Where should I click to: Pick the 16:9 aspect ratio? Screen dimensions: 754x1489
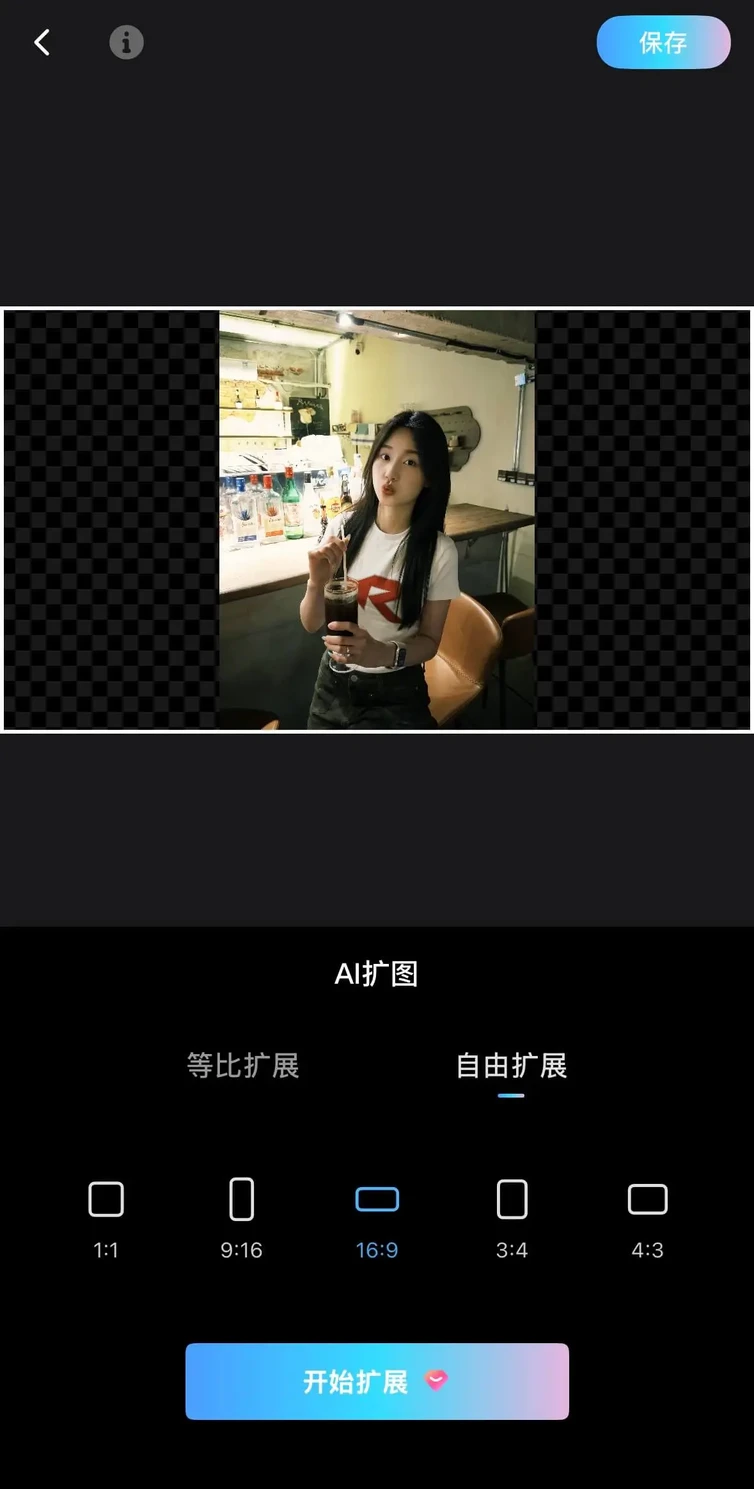pos(377,1214)
